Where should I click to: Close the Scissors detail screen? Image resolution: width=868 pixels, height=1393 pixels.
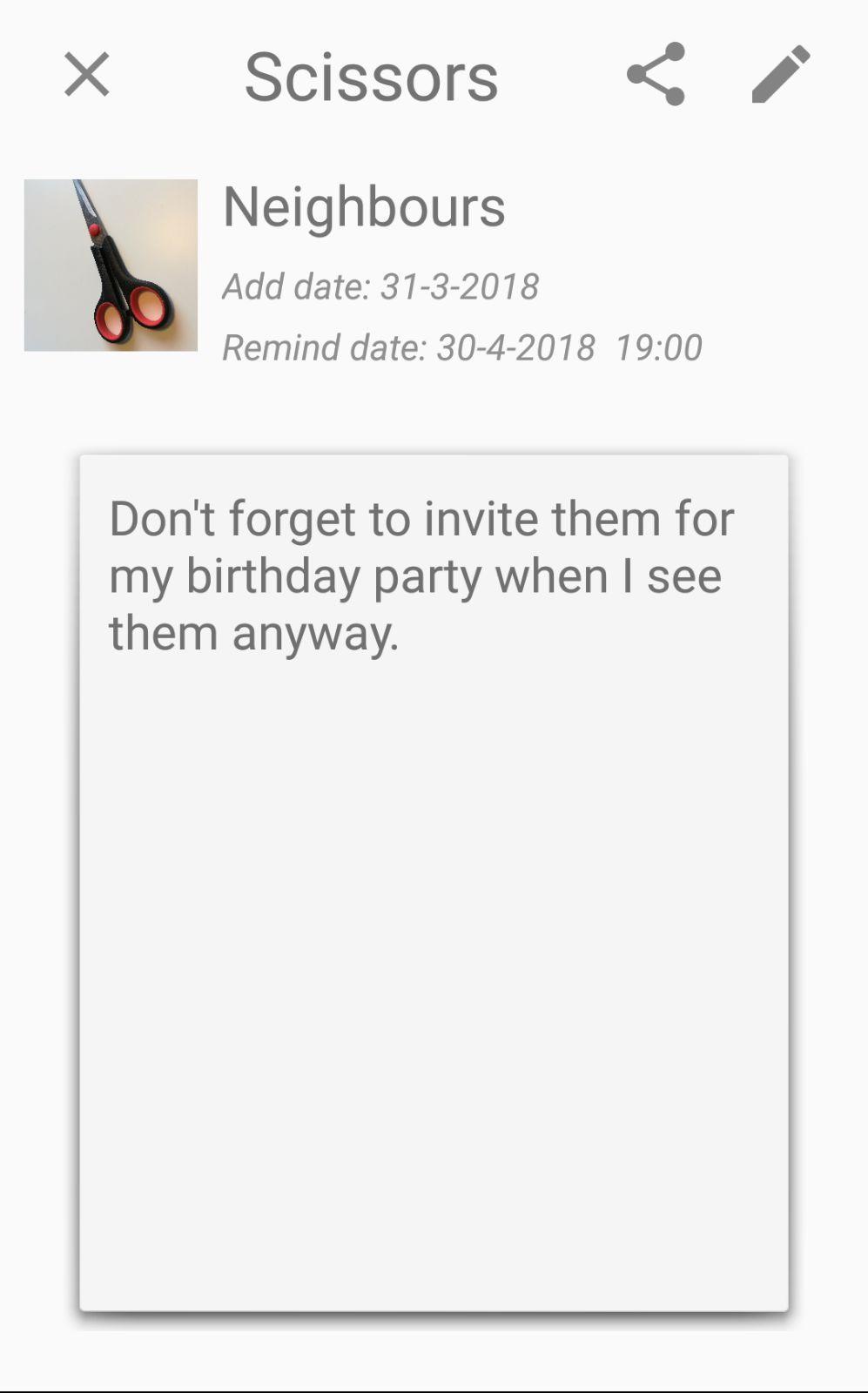pos(86,74)
